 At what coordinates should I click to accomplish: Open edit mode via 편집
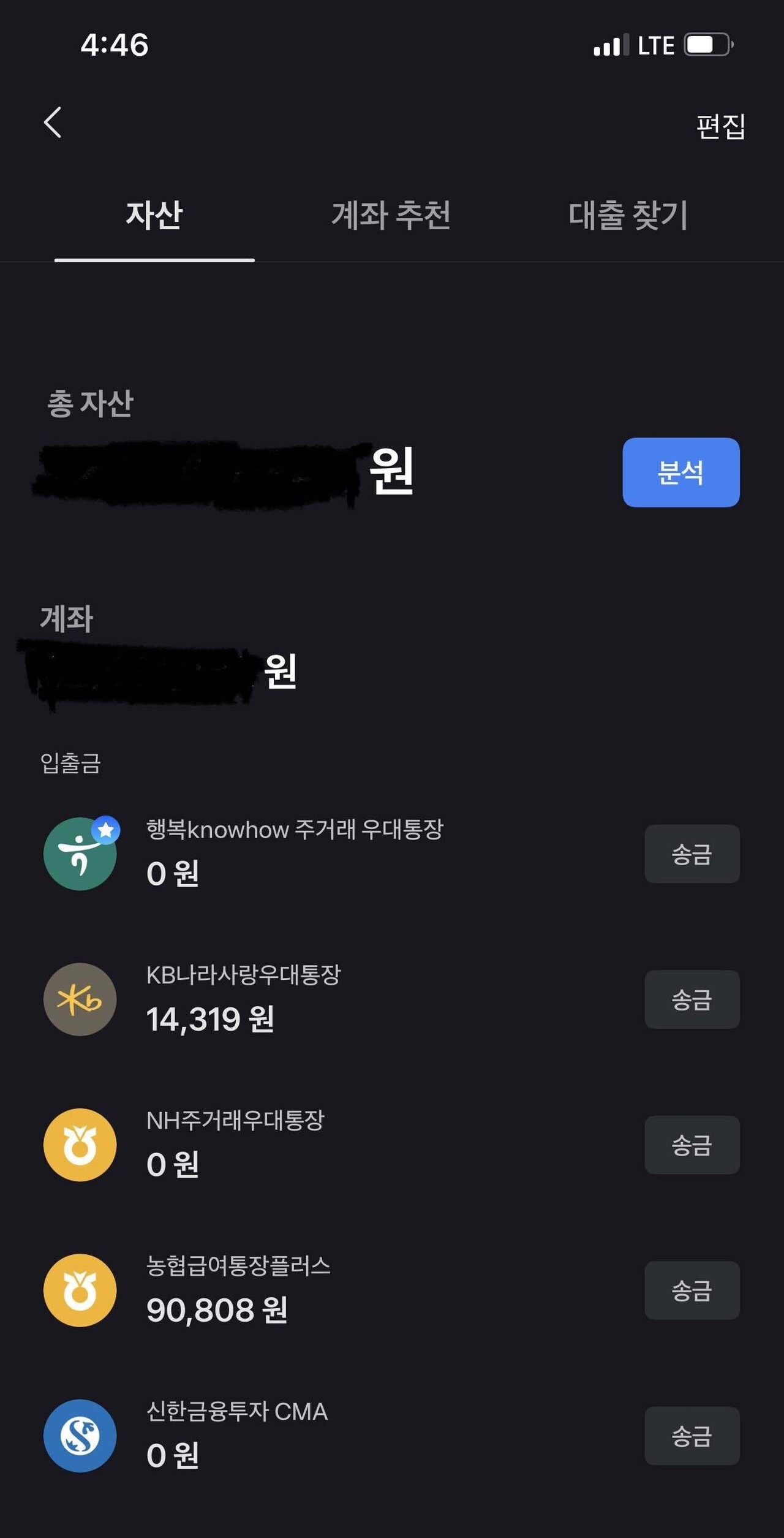(720, 126)
